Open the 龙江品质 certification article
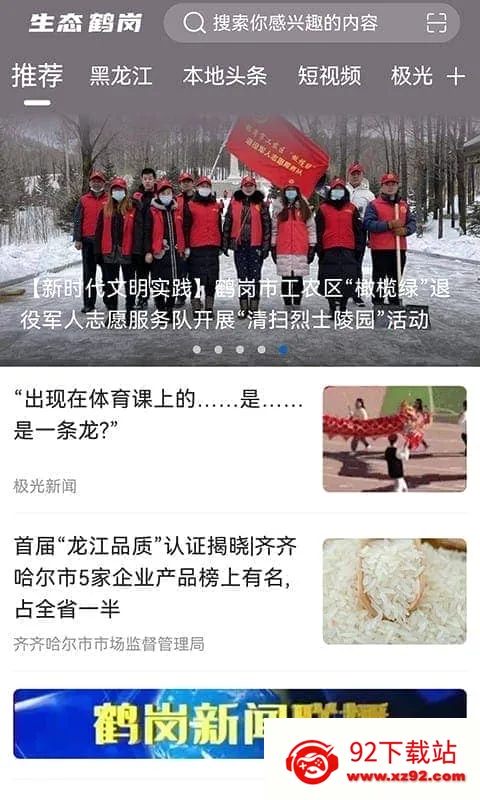480x800 pixels. pyautogui.click(x=240, y=592)
